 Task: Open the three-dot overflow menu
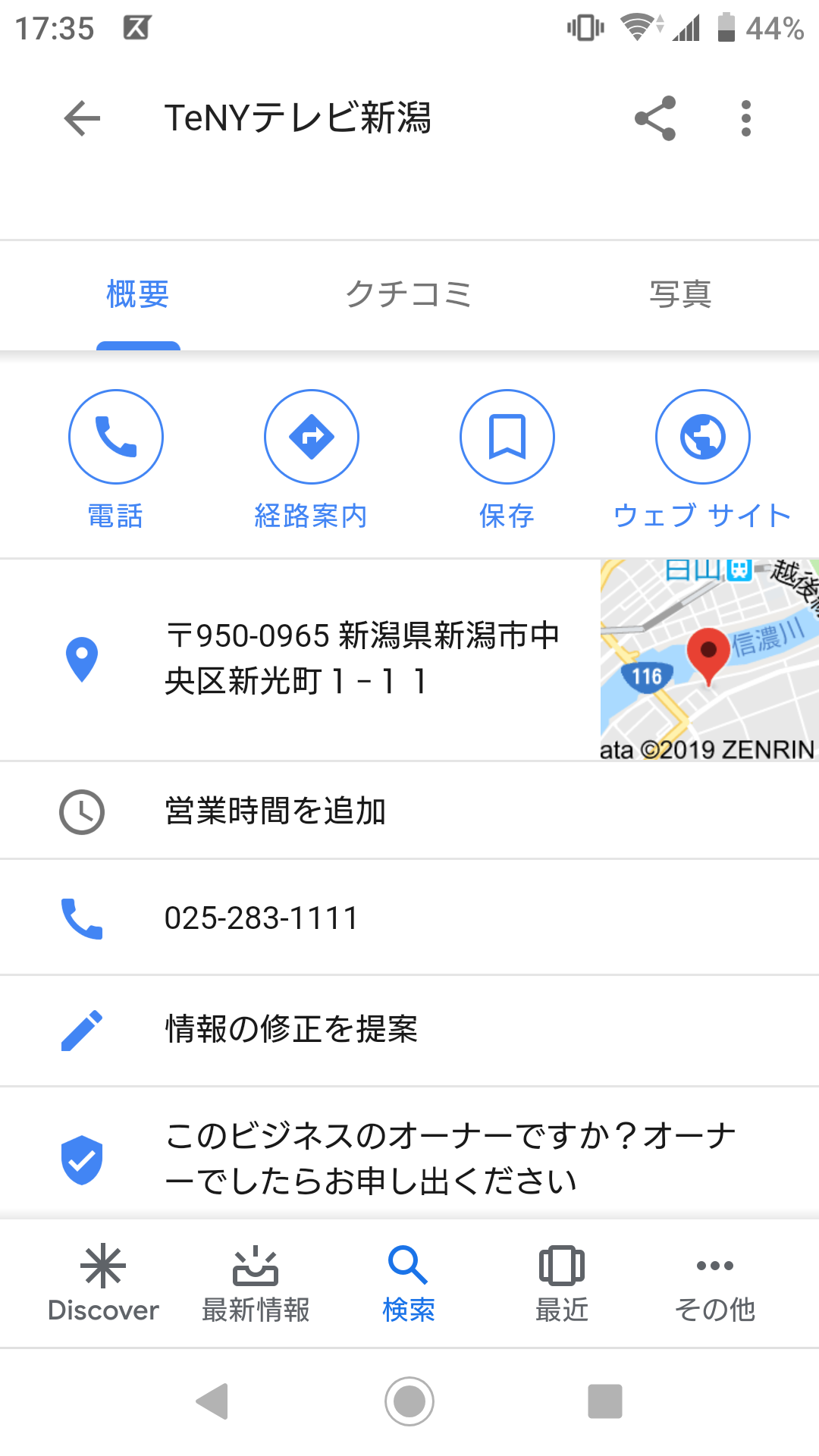(746, 118)
